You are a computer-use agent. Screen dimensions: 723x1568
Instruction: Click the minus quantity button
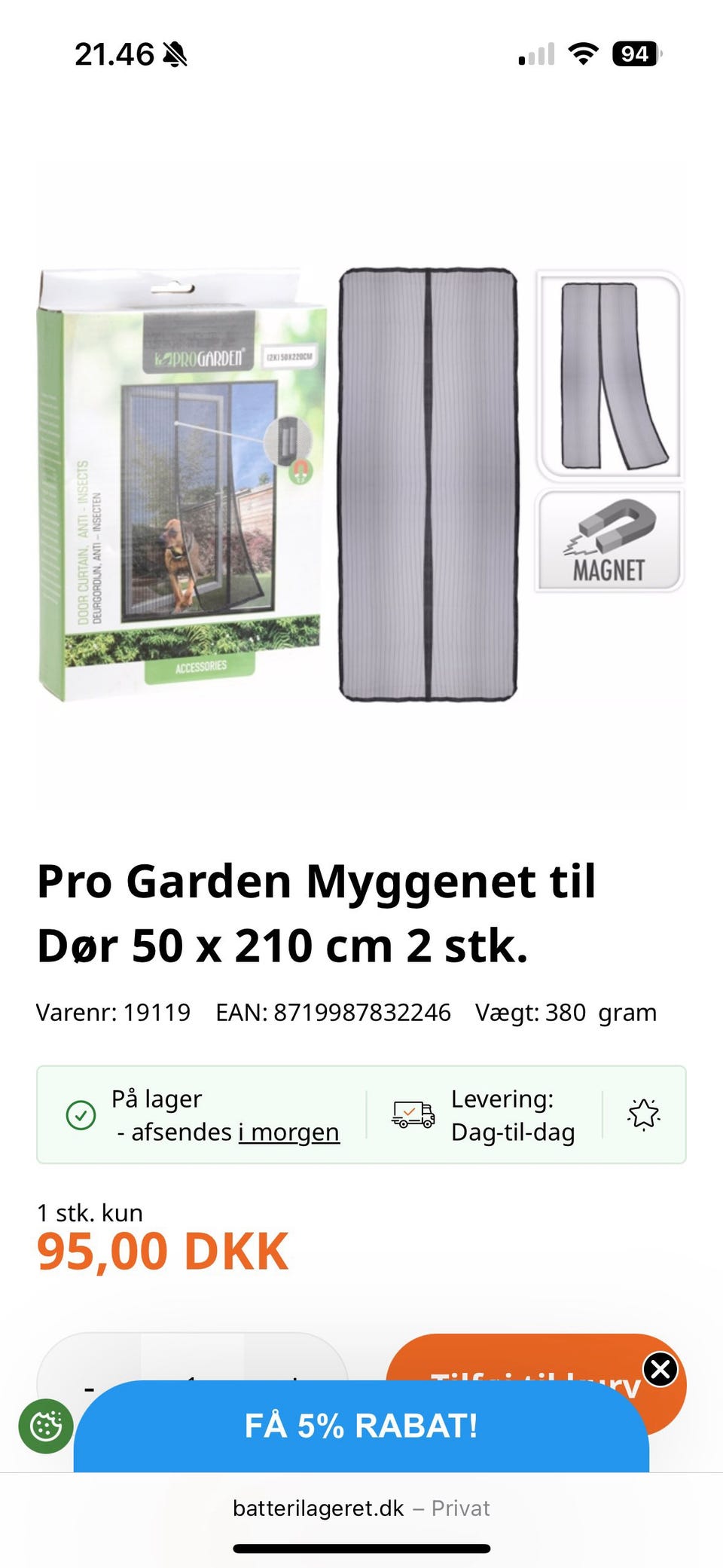[x=90, y=1386]
